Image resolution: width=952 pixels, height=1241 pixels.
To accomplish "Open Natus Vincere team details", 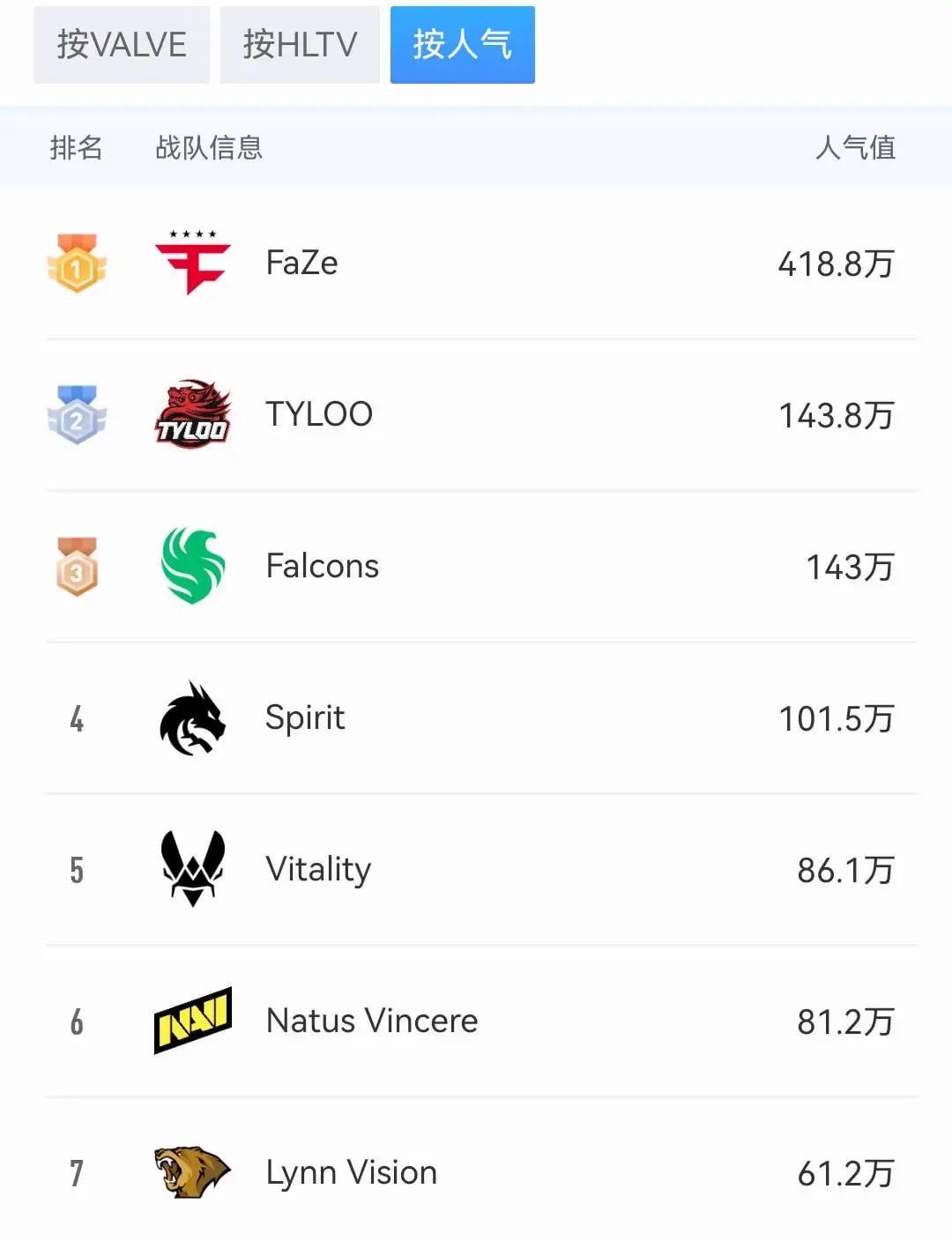I will 371,1021.
